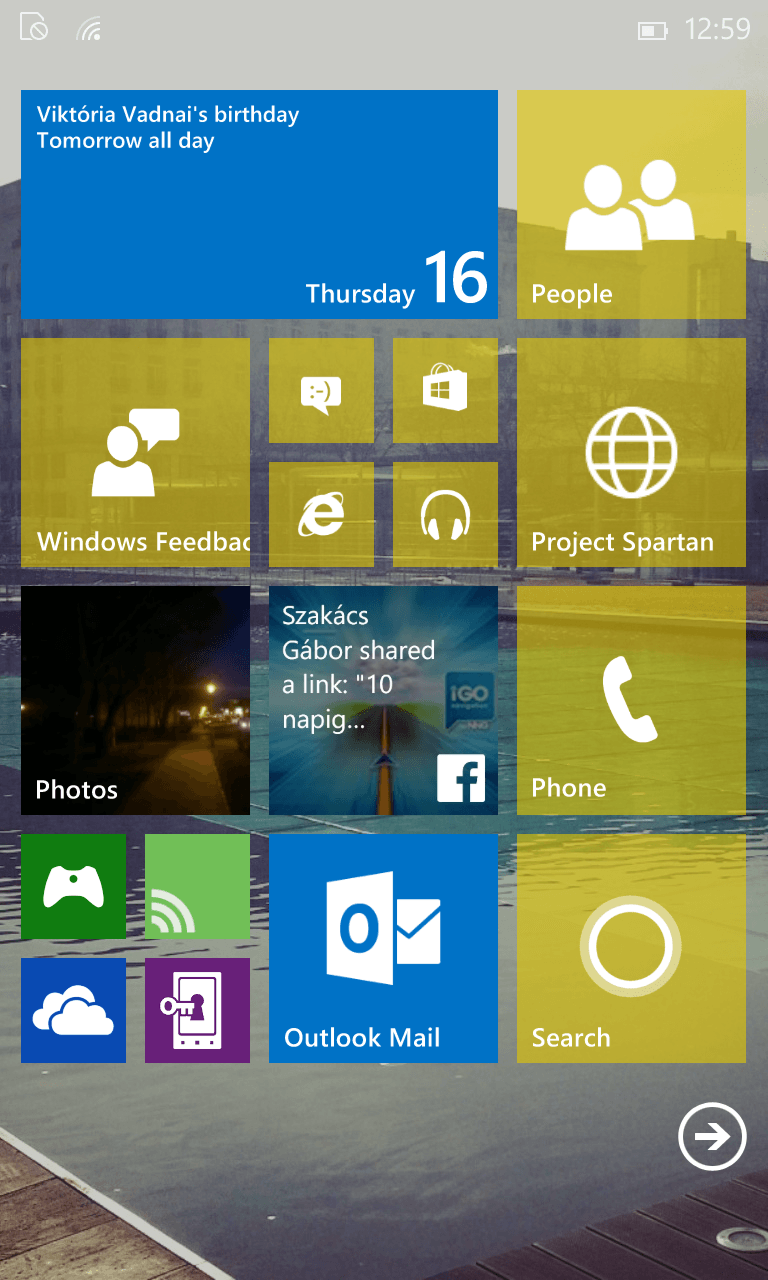
Task: Tap the arrow to view all apps
Action: click(712, 1137)
